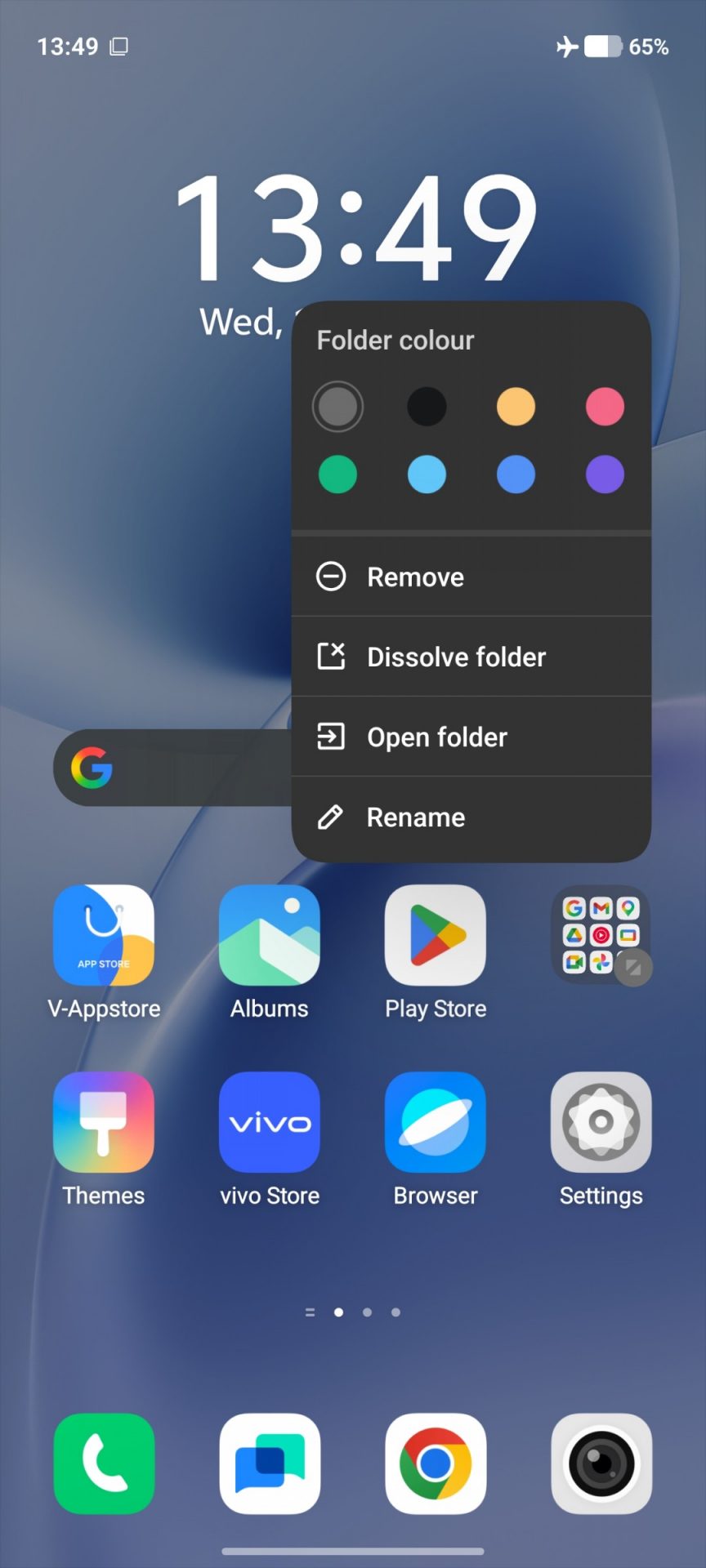Select Dissolve folder option
The width and height of the screenshot is (706, 1568).
[x=456, y=657]
